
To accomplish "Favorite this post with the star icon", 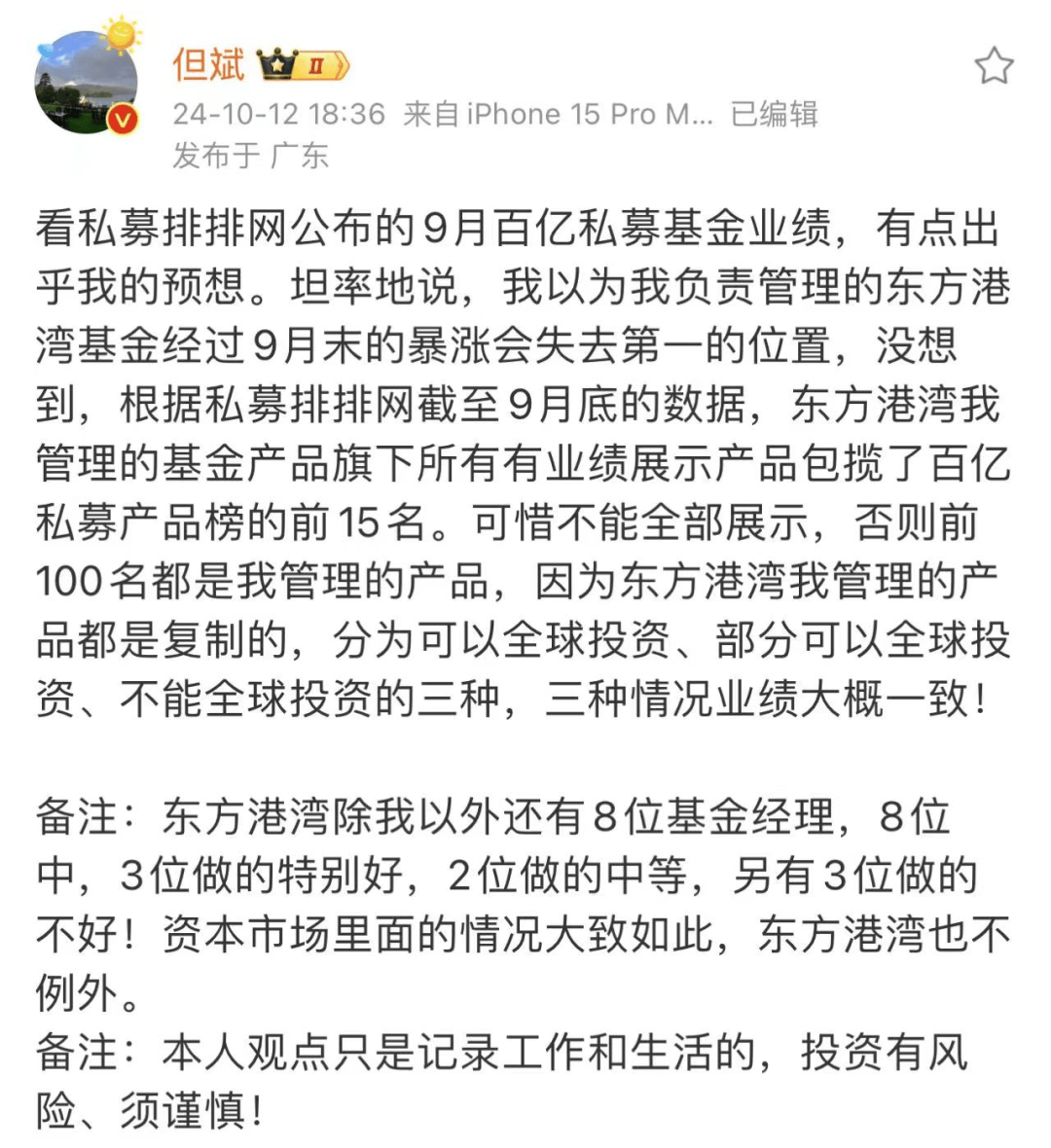I will pos(994,66).
